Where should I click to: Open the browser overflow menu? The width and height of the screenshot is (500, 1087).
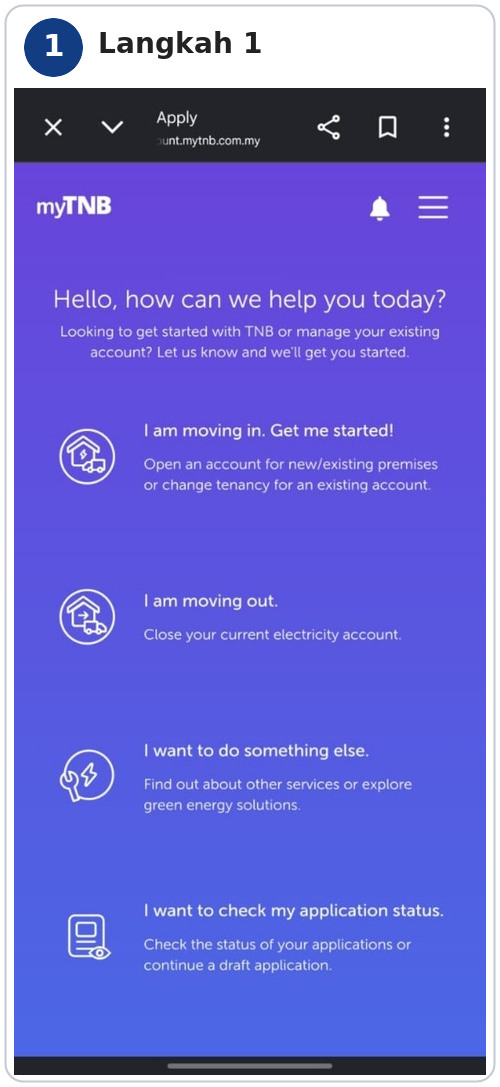[x=446, y=127]
